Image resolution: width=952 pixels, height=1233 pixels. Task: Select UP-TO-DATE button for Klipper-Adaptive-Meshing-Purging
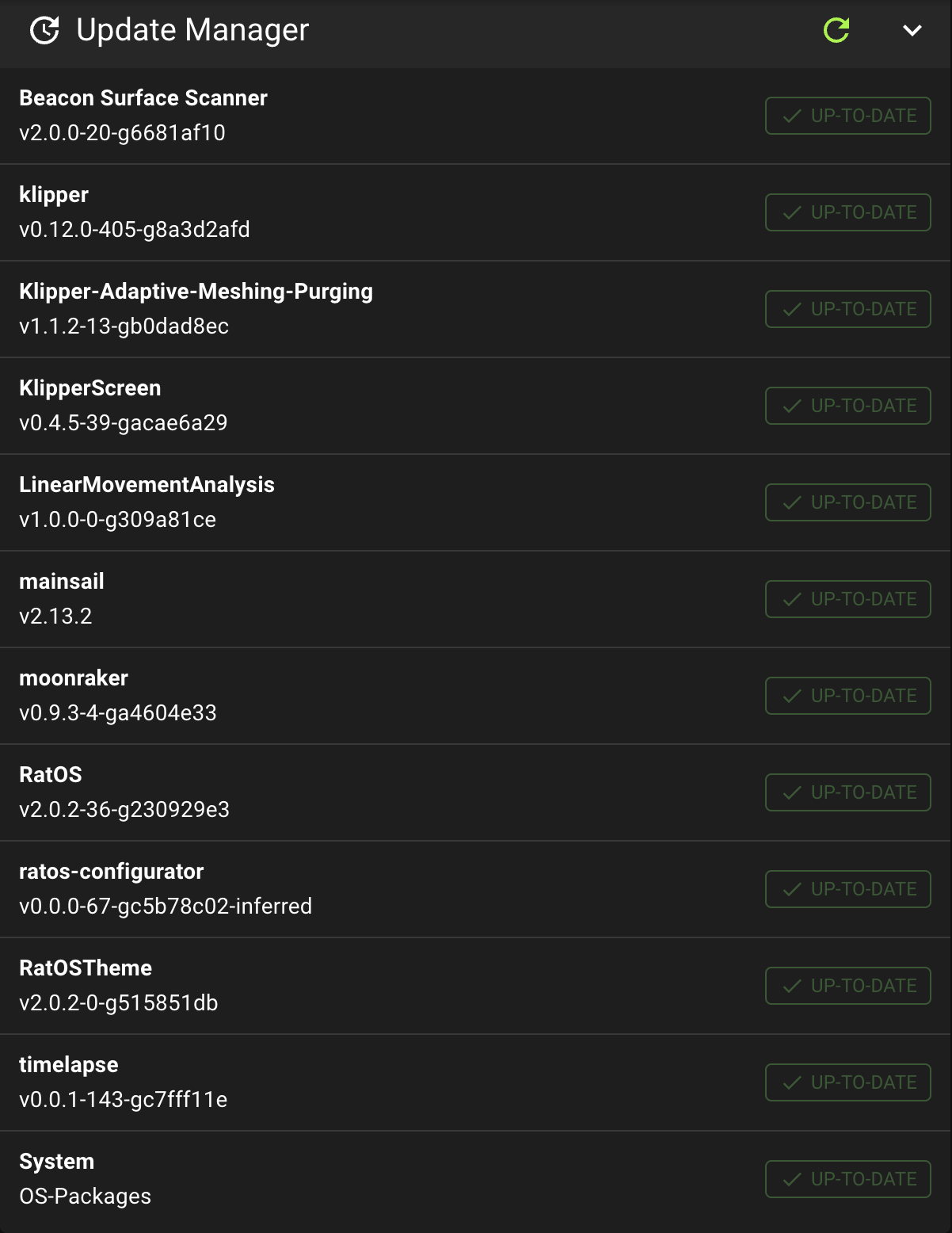tap(847, 309)
